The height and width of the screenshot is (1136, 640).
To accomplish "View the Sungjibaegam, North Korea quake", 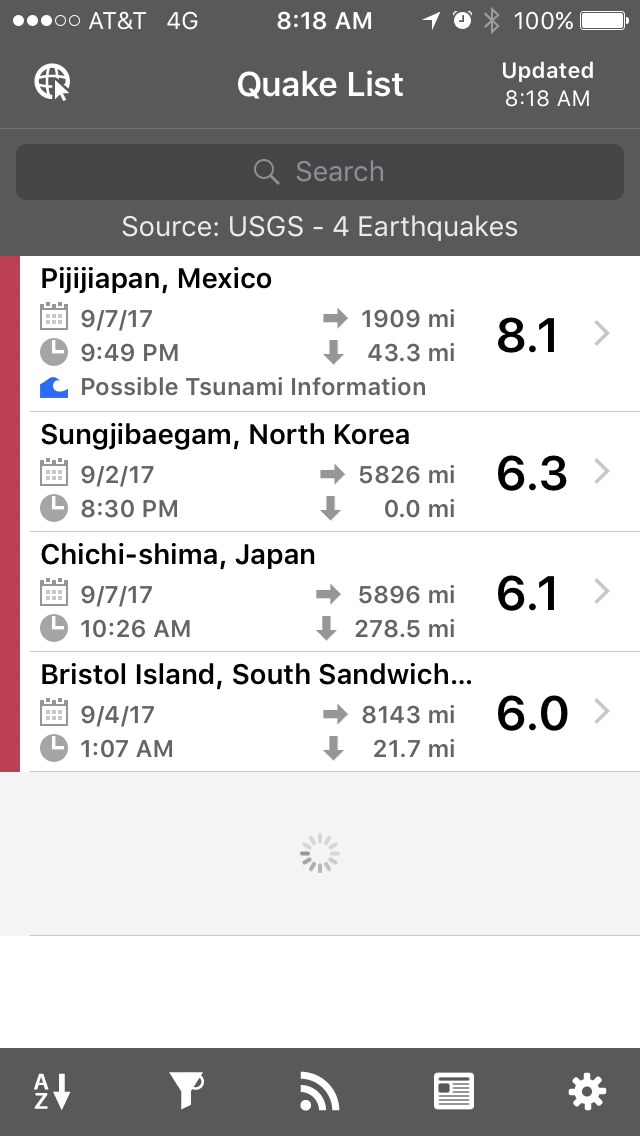I will point(320,472).
